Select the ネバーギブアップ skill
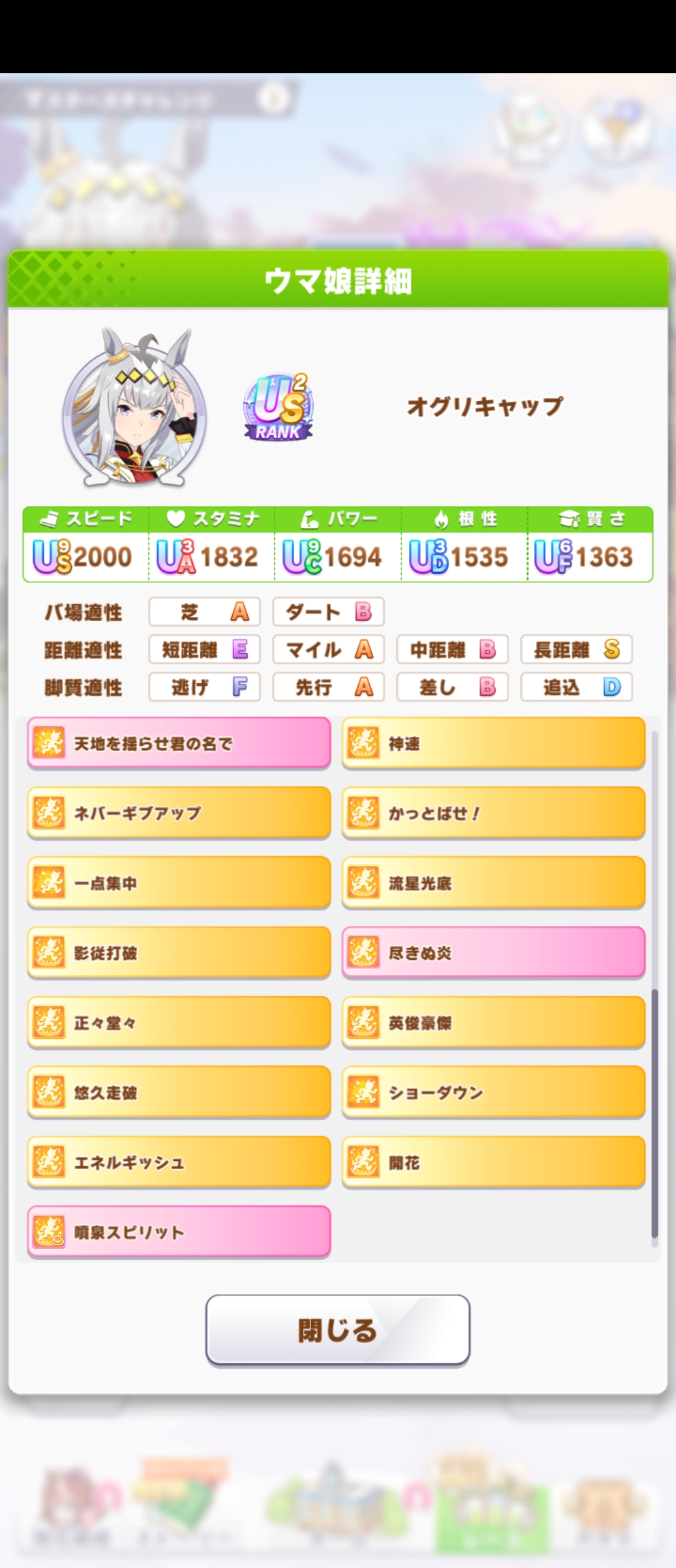This screenshot has width=676, height=1568. 178,812
